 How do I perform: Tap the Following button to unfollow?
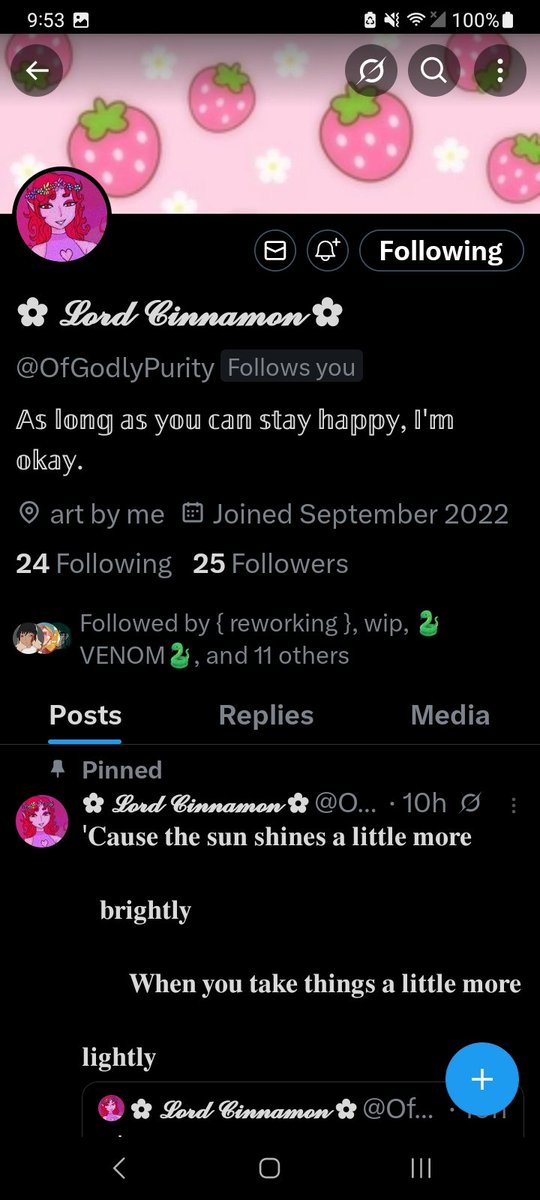pos(441,251)
